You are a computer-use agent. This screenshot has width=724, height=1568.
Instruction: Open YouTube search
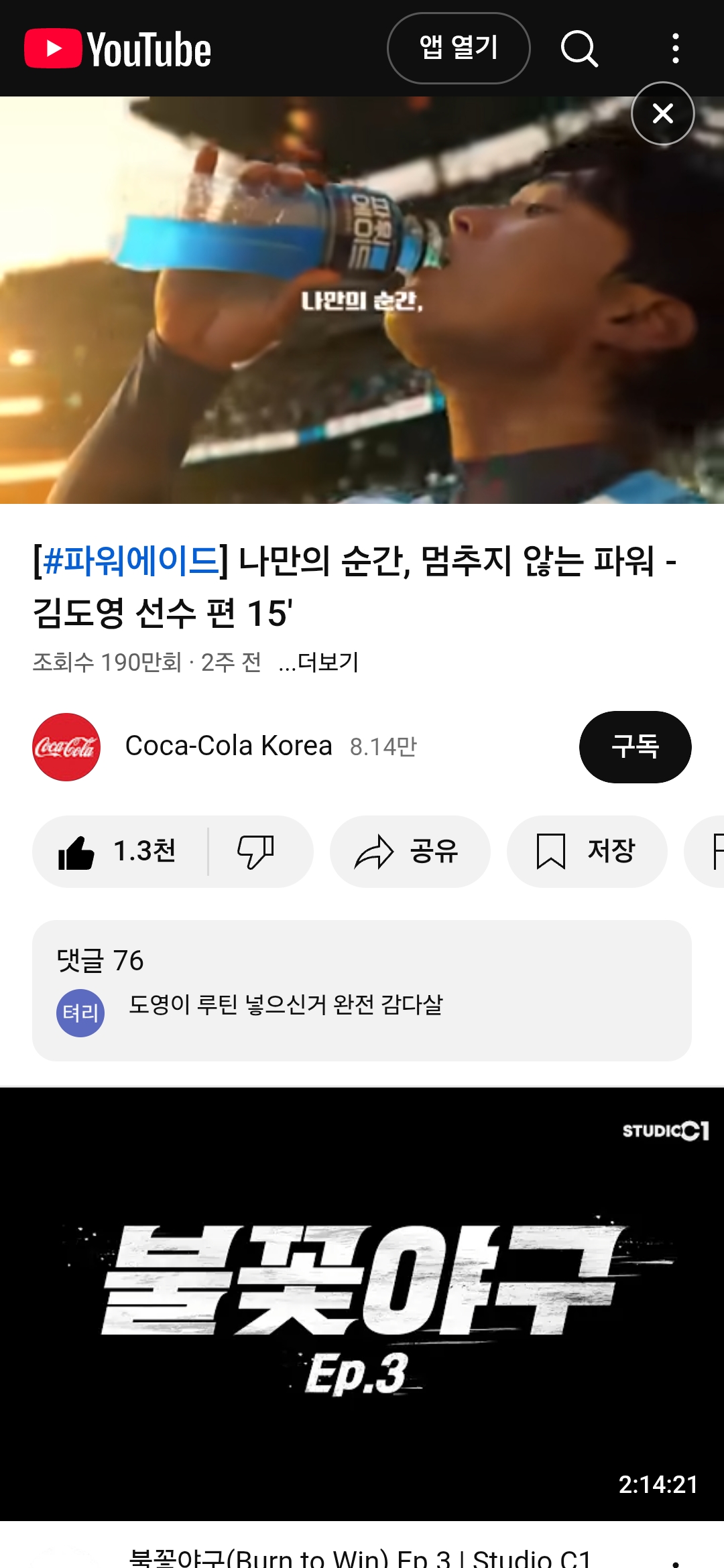(579, 48)
